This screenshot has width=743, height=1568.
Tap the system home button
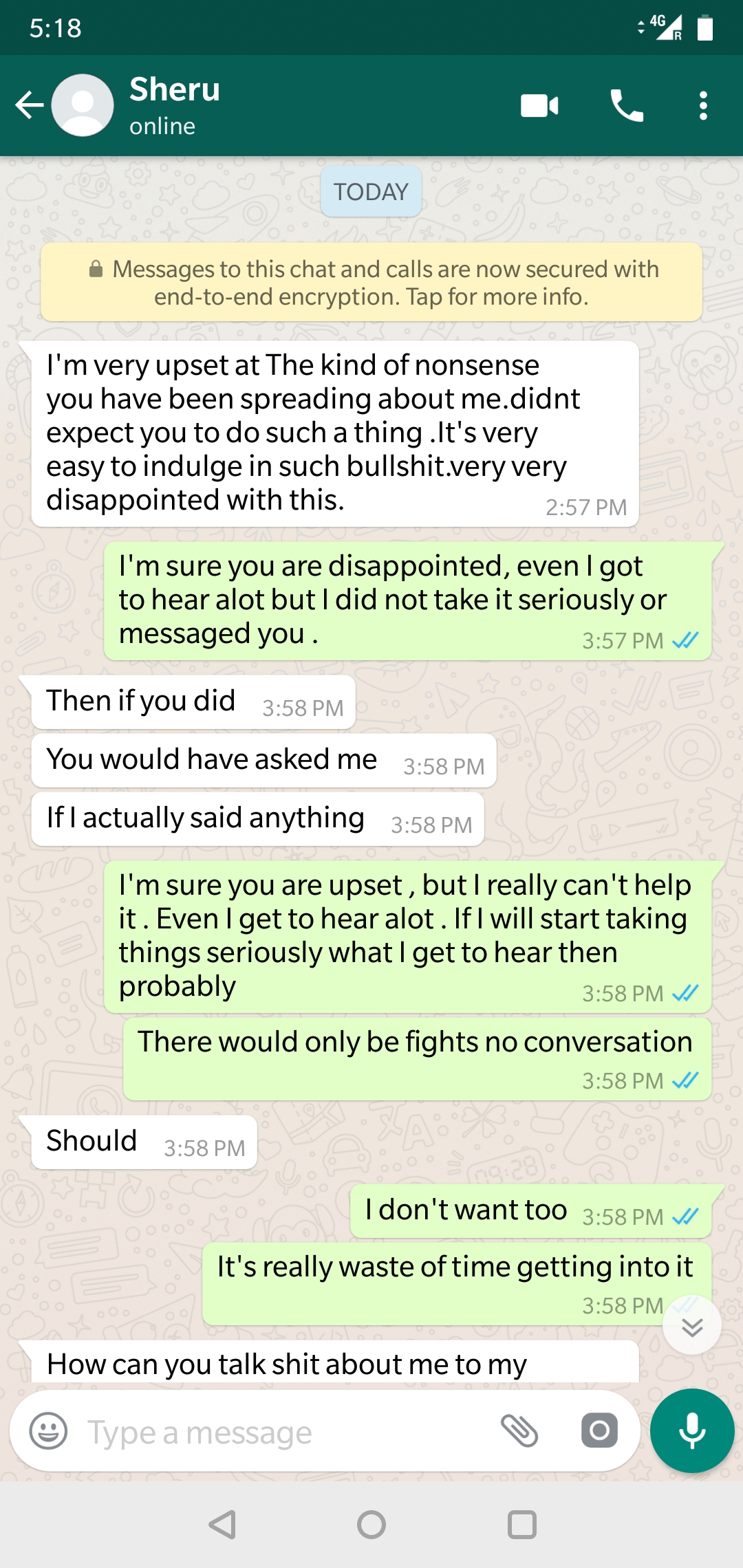point(371,1525)
